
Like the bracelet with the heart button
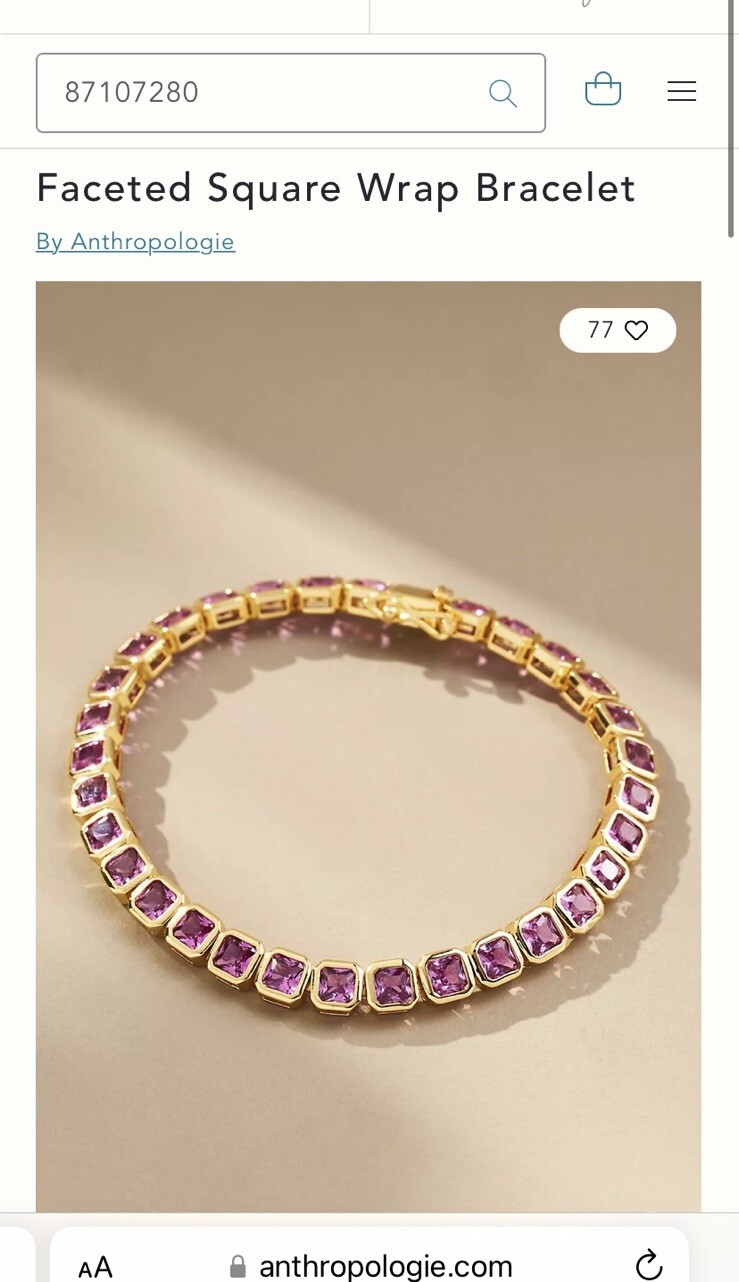point(635,330)
